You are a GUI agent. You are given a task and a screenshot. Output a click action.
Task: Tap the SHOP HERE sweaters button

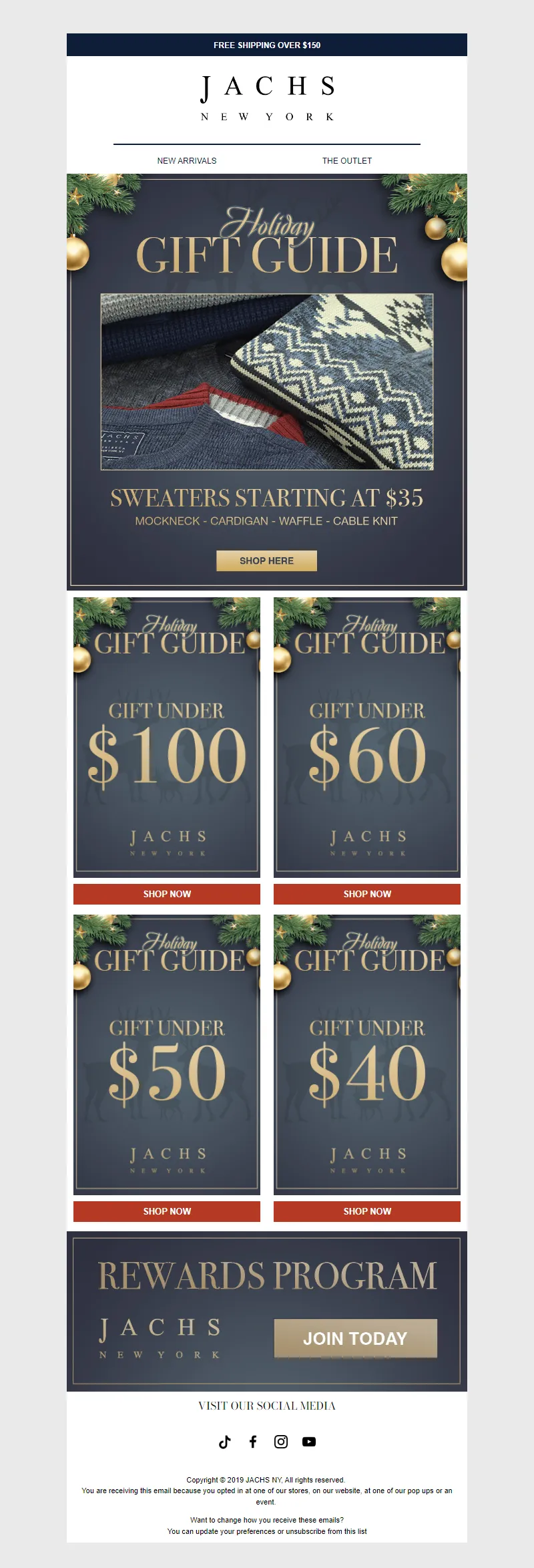click(x=266, y=561)
